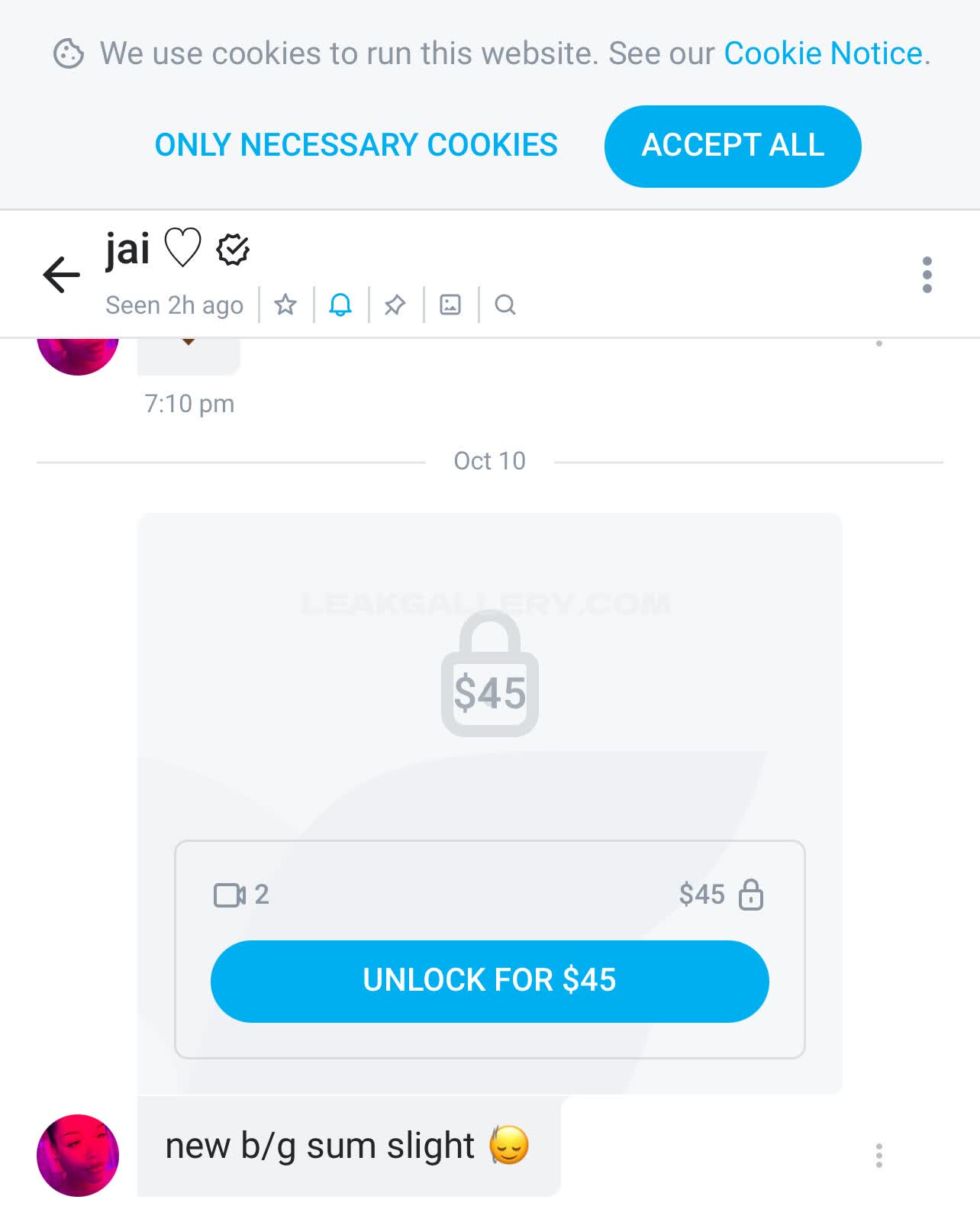Viewport: 980px width, 1206px height.
Task: Choose only necessary cookies
Action: point(356,145)
